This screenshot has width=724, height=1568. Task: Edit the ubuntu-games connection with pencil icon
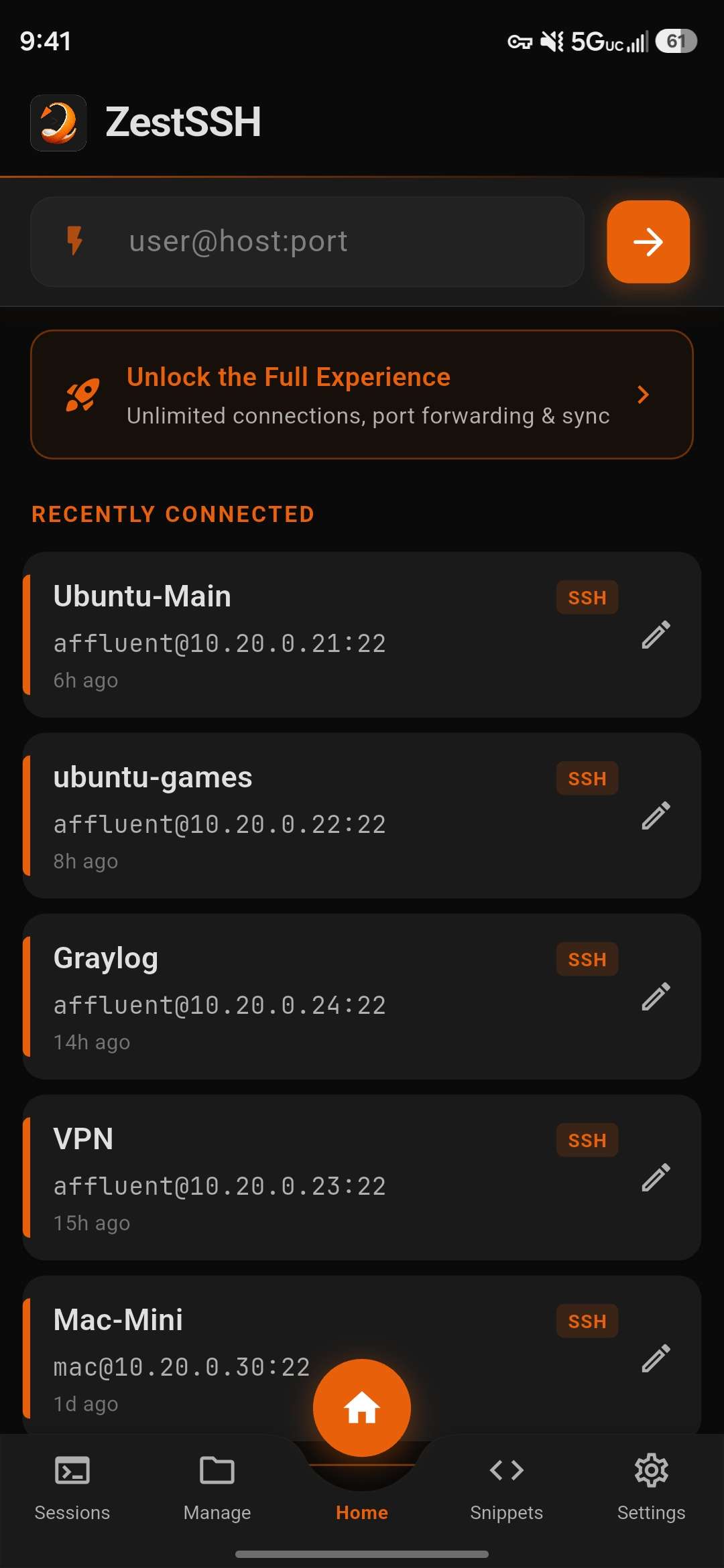[654, 814]
